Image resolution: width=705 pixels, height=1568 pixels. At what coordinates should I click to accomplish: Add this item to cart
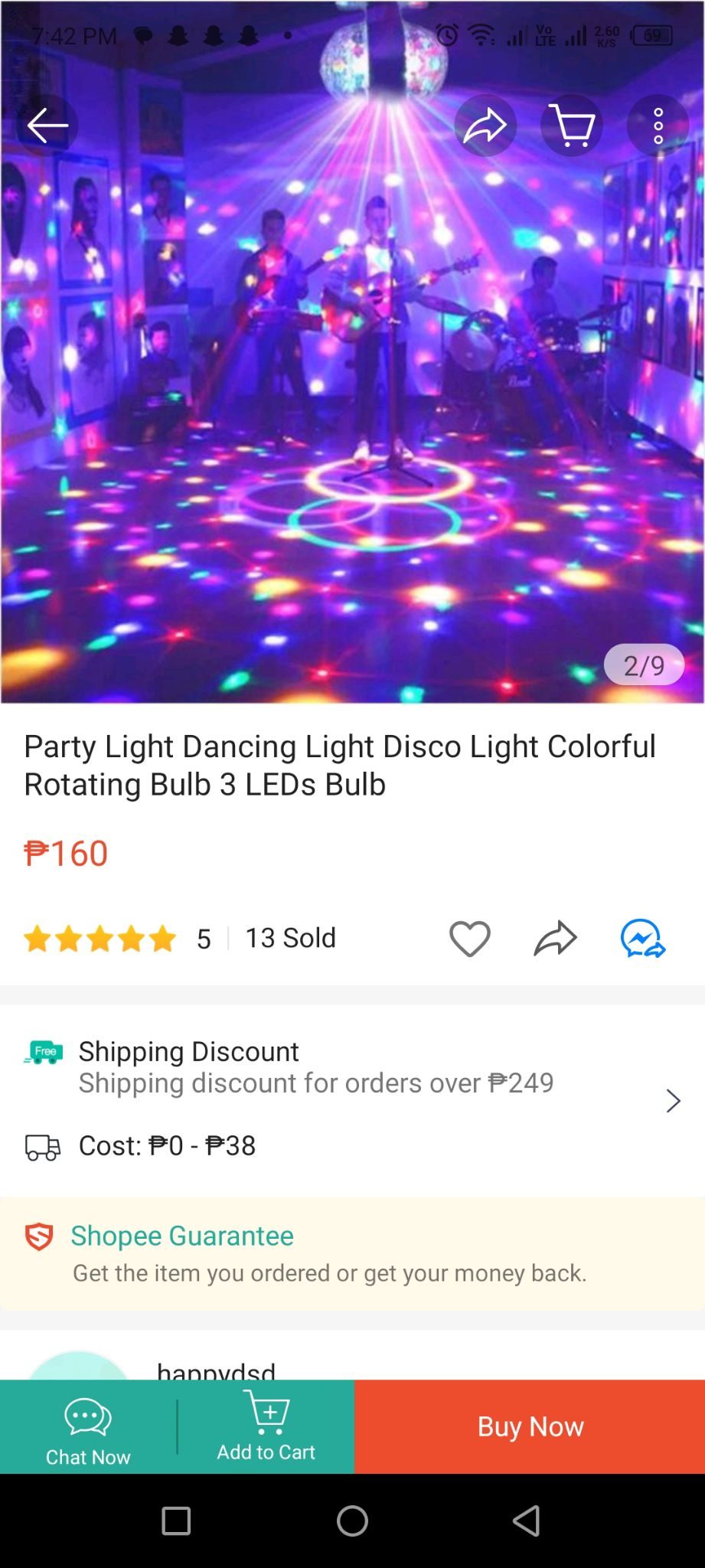point(266,1428)
